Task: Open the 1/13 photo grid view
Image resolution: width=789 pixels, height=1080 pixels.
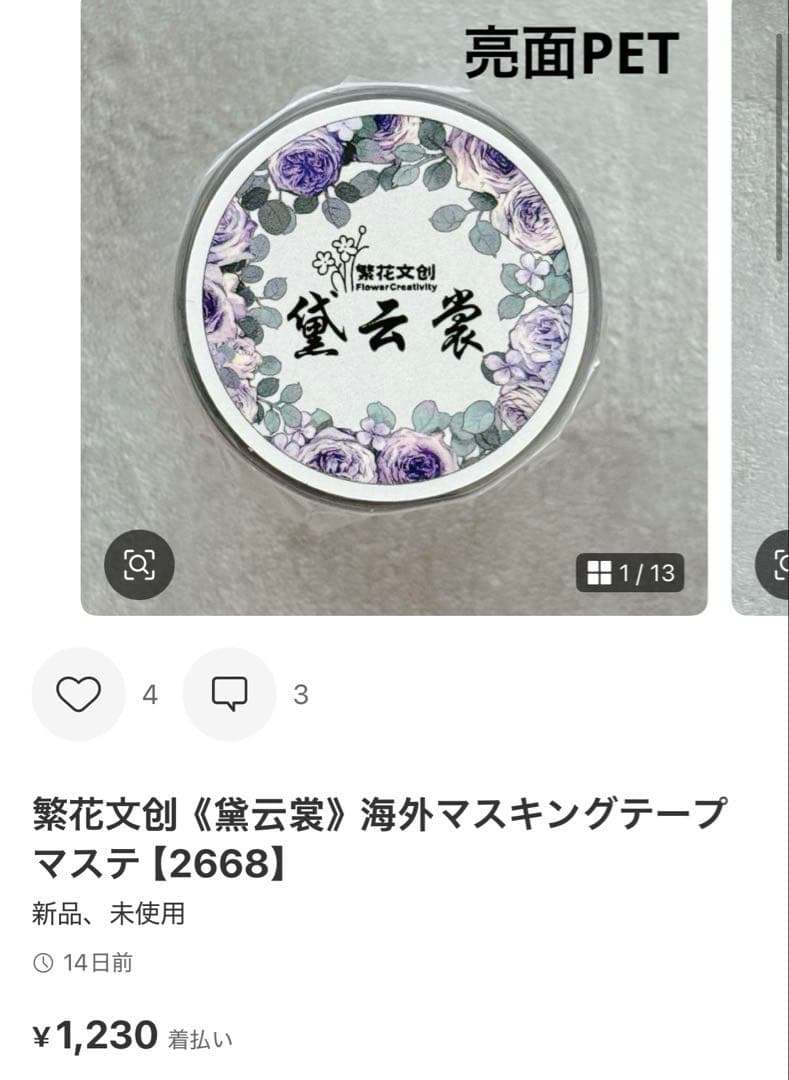Action: tap(630, 573)
